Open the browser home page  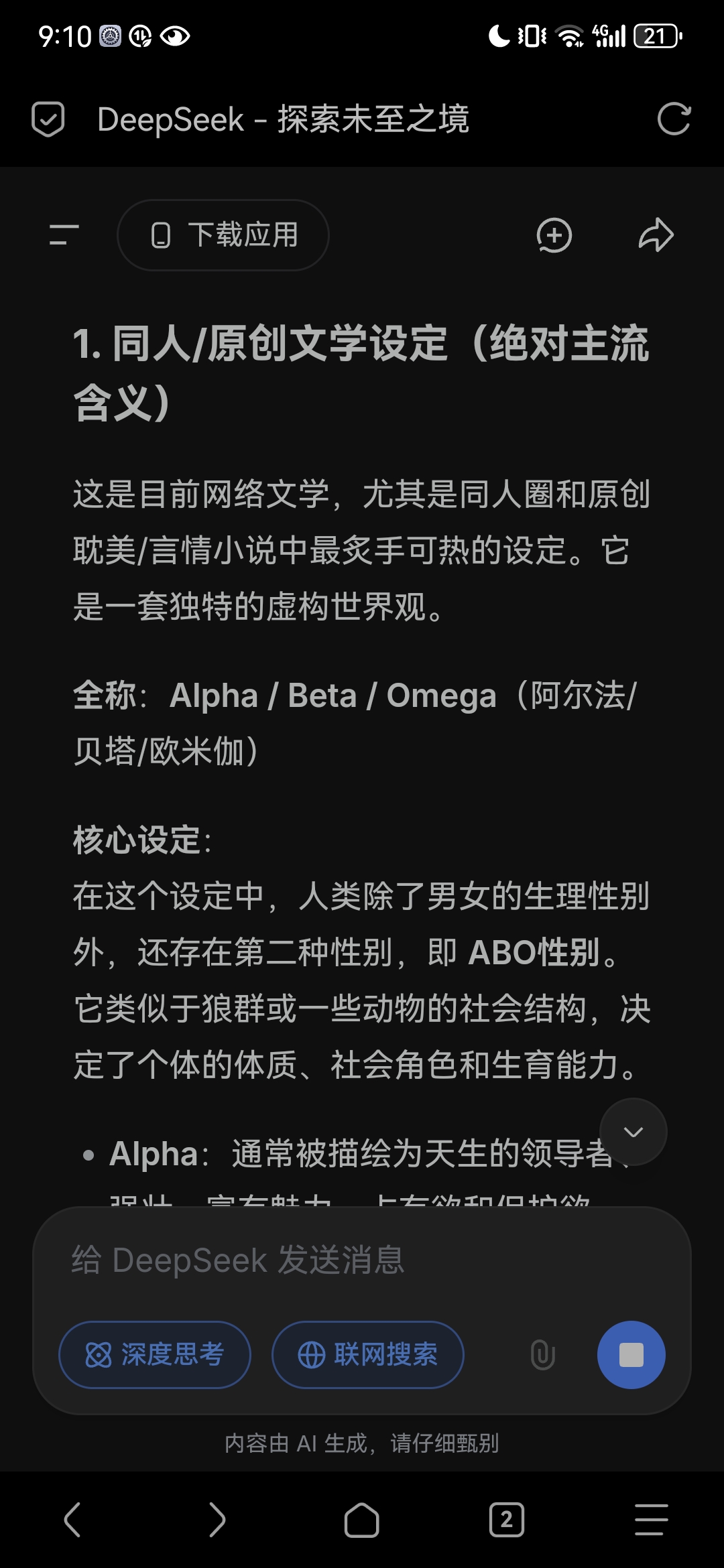(362, 1520)
